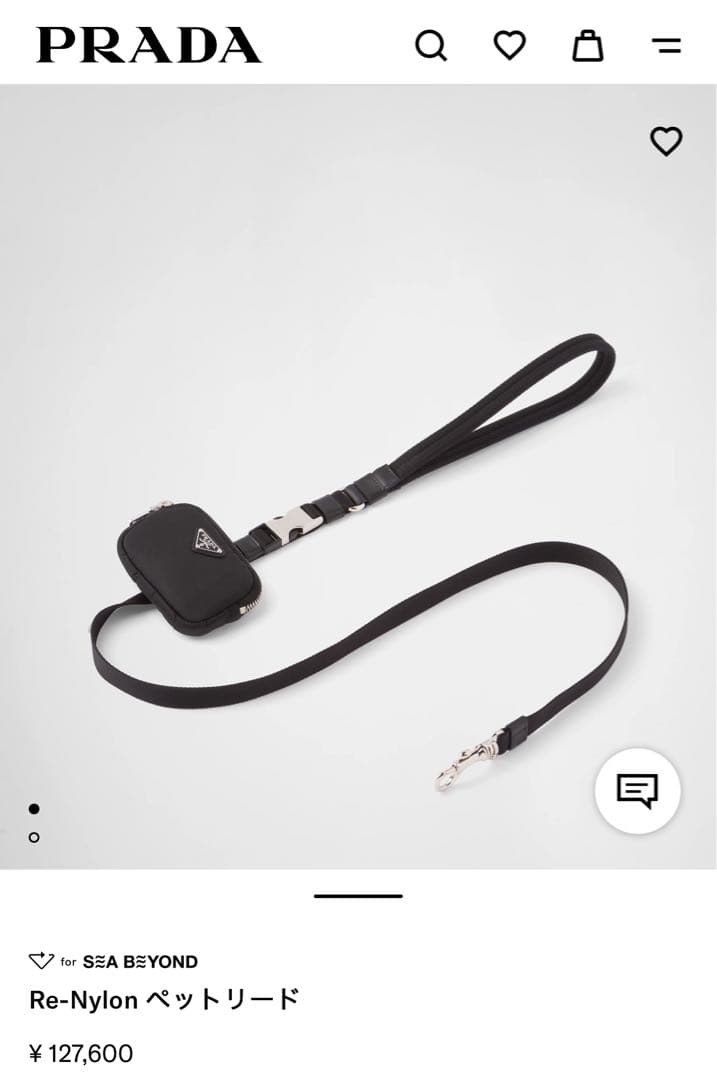Add this pet lead to wishlist
The height and width of the screenshot is (1080, 717).
[666, 141]
